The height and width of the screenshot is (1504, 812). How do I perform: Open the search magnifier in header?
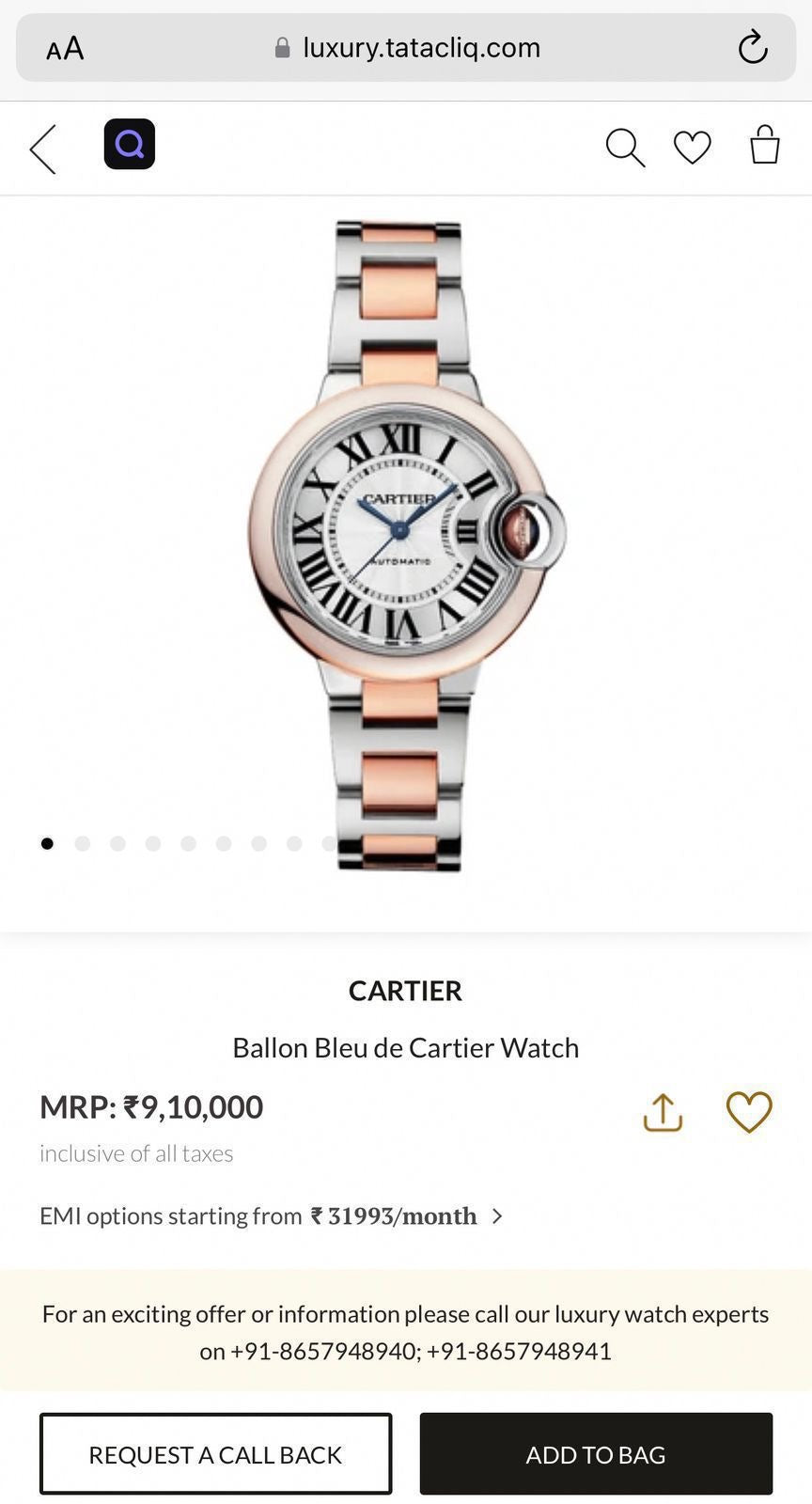[625, 148]
